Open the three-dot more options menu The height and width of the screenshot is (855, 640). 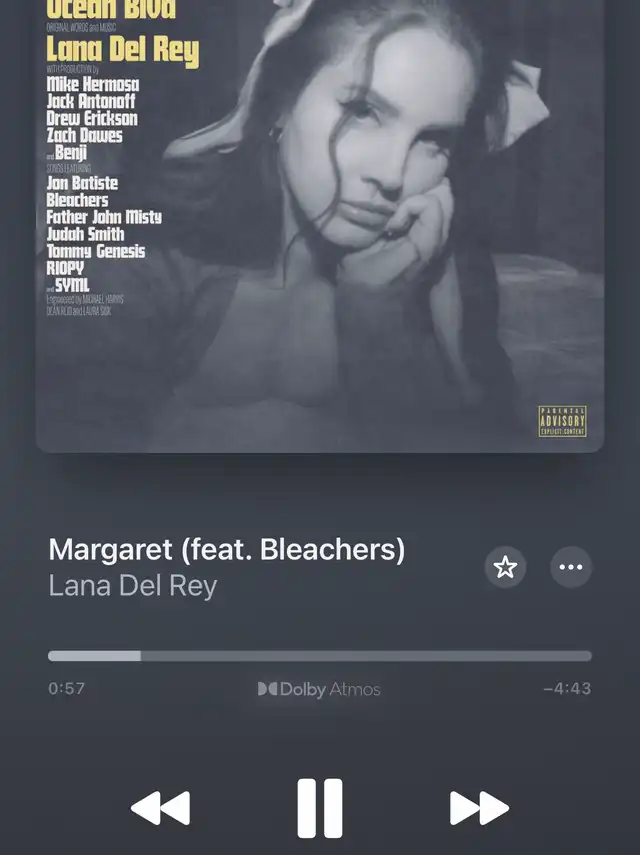pyautogui.click(x=571, y=567)
